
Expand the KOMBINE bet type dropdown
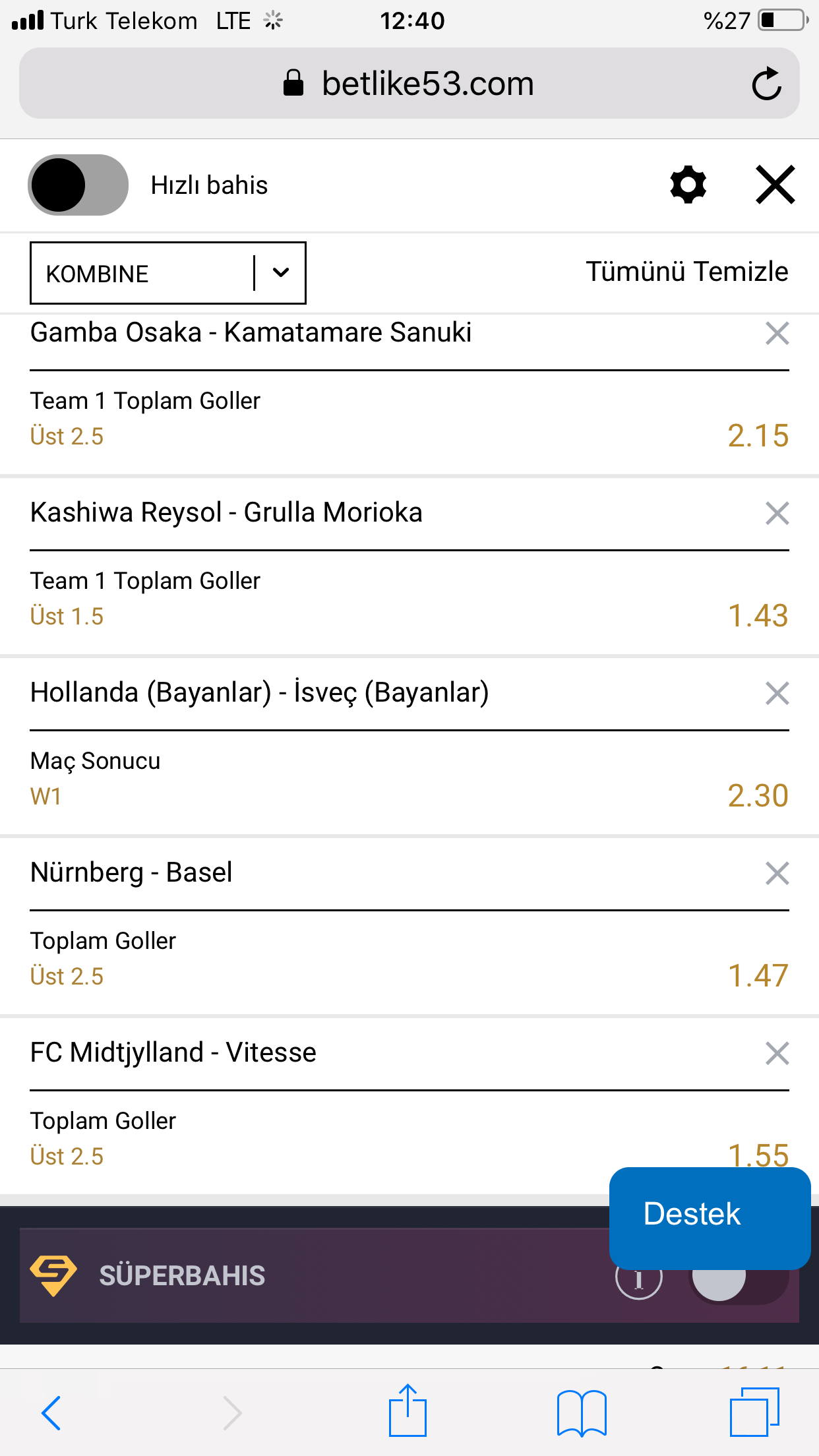tap(168, 273)
